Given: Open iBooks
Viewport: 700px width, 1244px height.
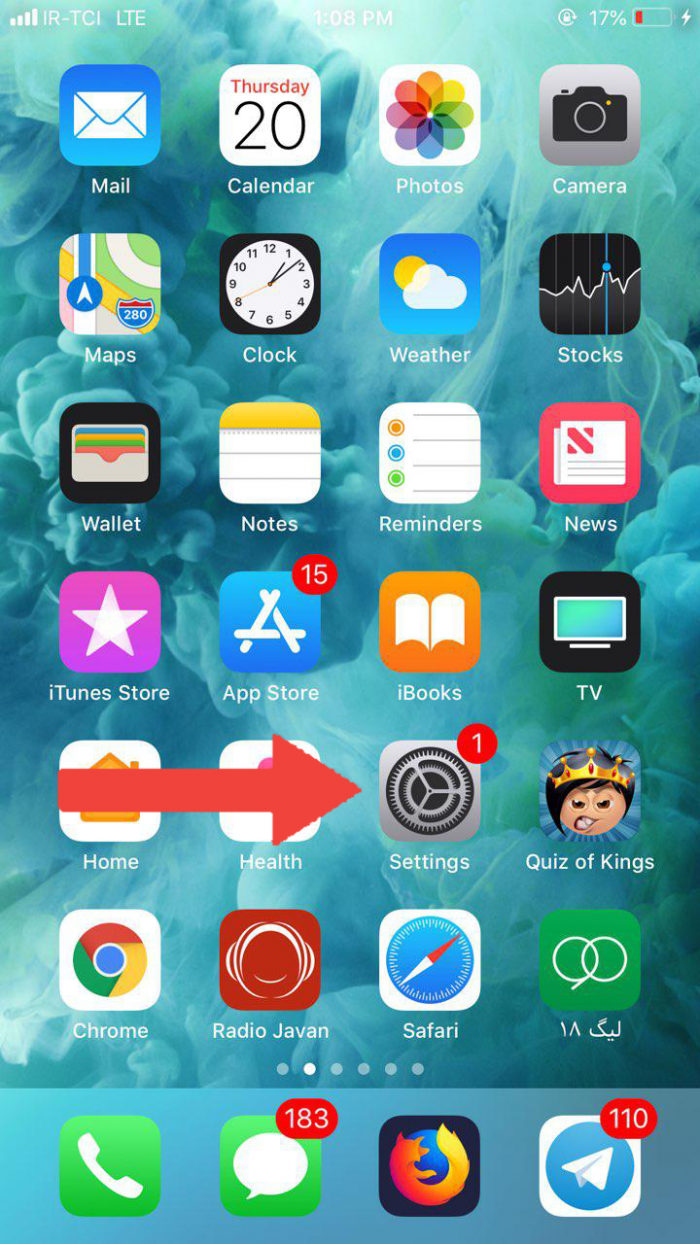Looking at the screenshot, I should pos(430,622).
